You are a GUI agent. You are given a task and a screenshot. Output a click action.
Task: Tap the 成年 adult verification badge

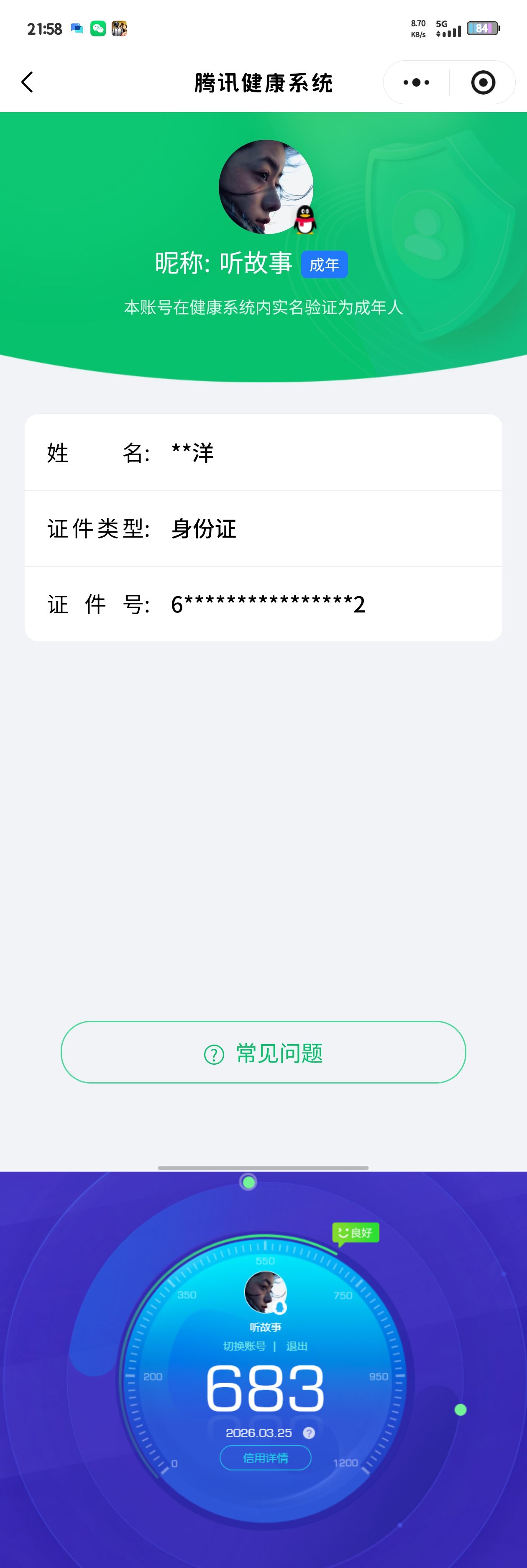pyautogui.click(x=324, y=264)
